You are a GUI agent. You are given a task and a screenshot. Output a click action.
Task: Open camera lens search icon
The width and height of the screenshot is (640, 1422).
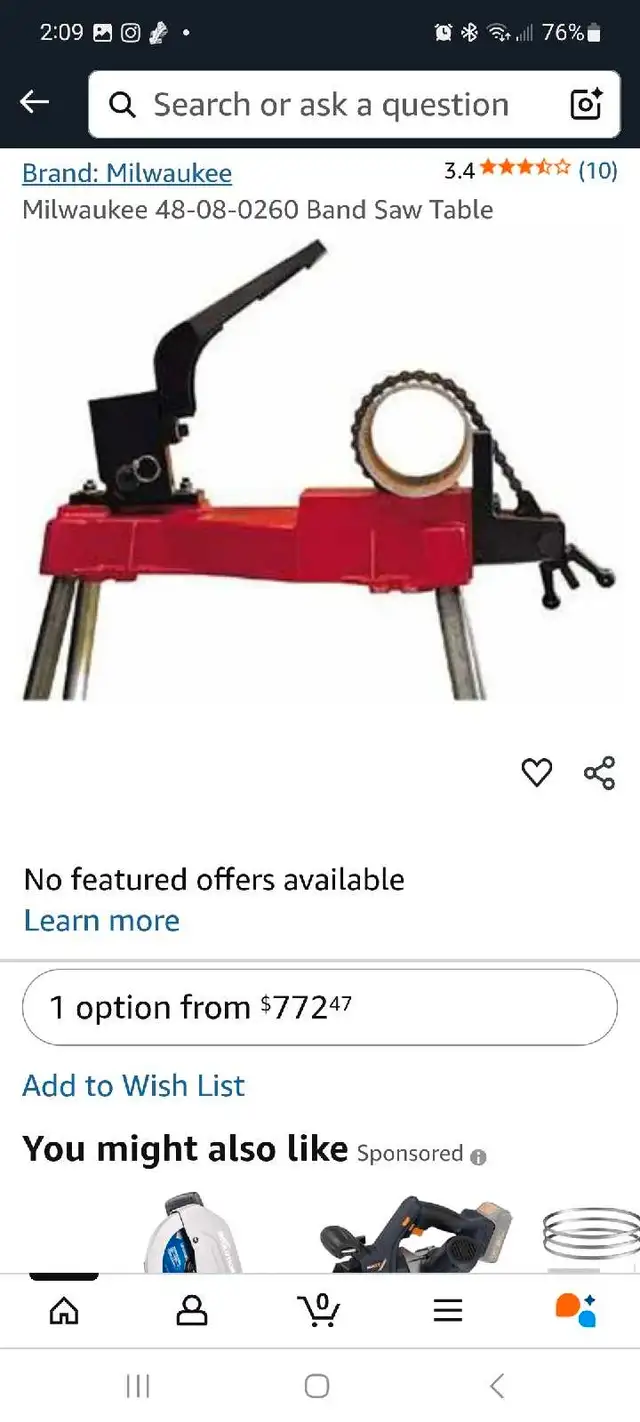pyautogui.click(x=586, y=104)
